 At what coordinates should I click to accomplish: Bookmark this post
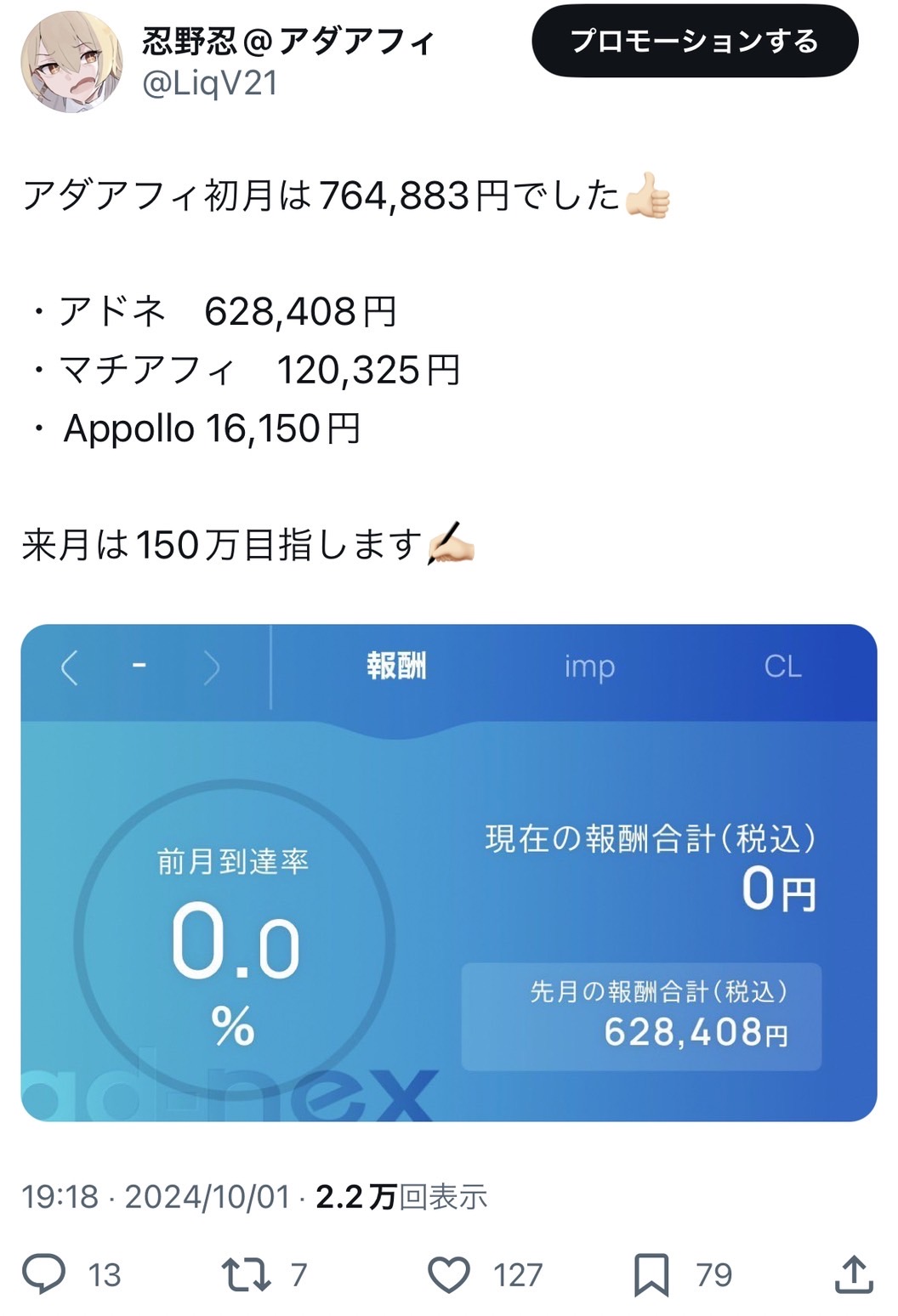coord(651,1273)
